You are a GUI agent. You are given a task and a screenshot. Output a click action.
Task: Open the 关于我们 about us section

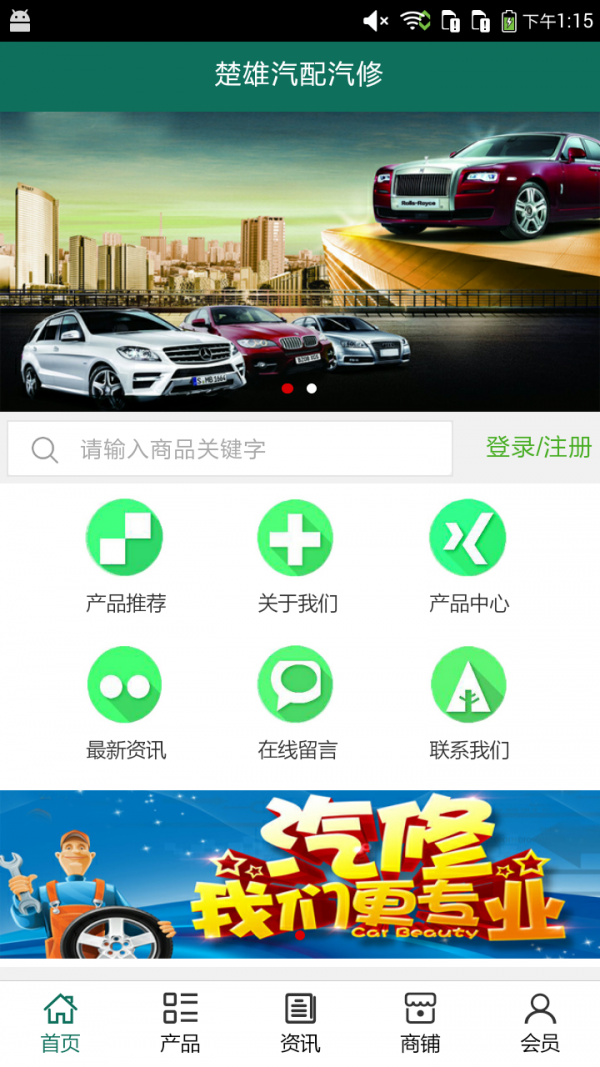tap(296, 555)
